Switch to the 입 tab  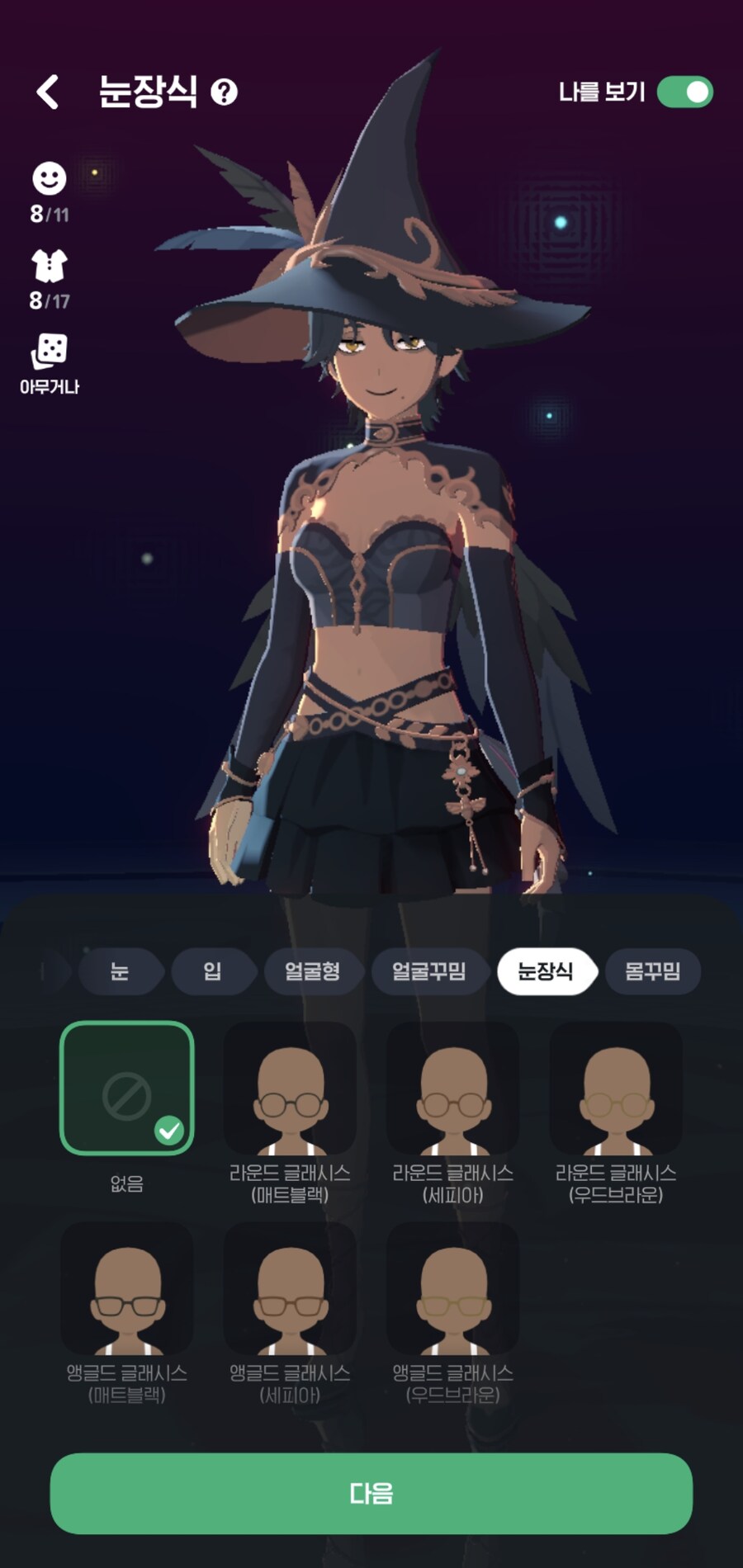click(x=212, y=971)
